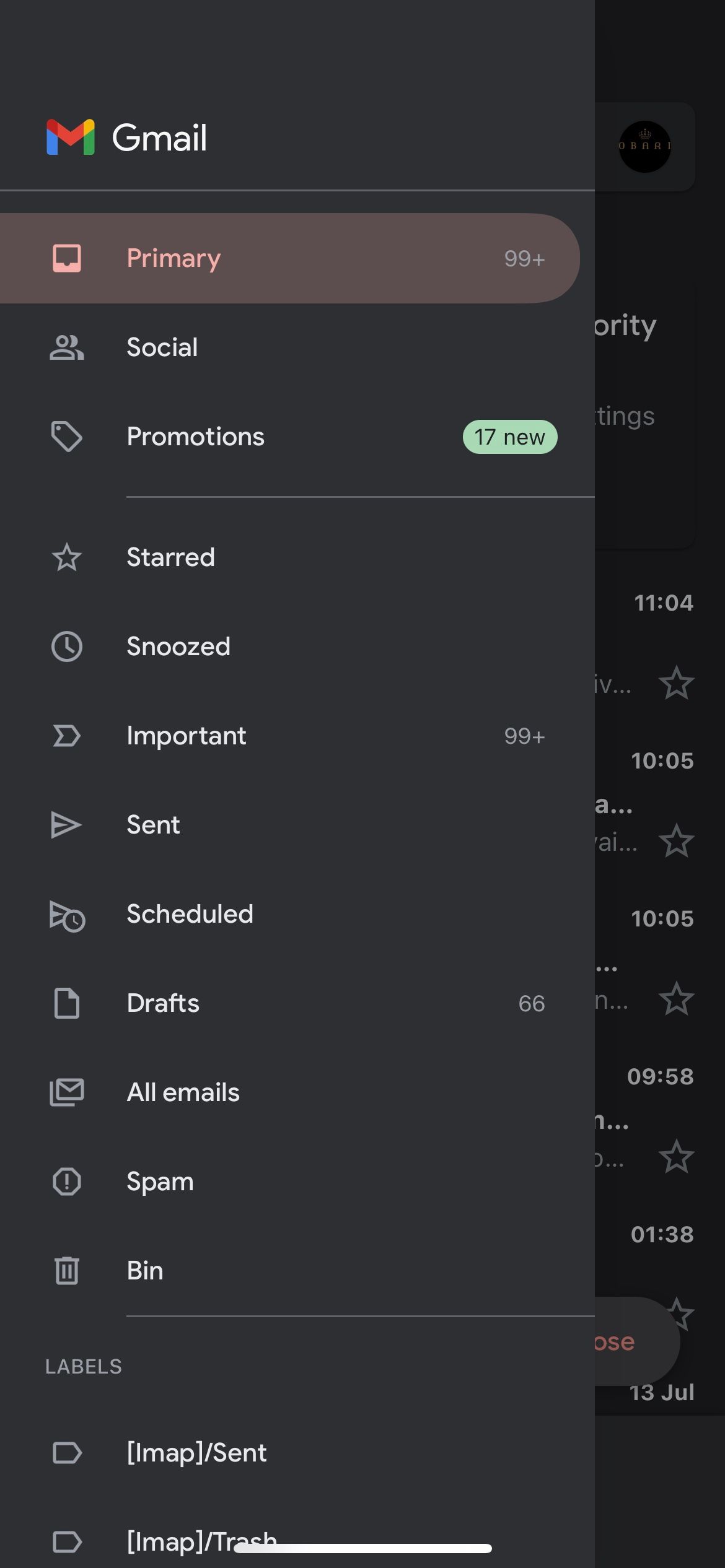This screenshot has width=725, height=1568.
Task: Select the Primary inbox icon
Action: tap(67, 258)
